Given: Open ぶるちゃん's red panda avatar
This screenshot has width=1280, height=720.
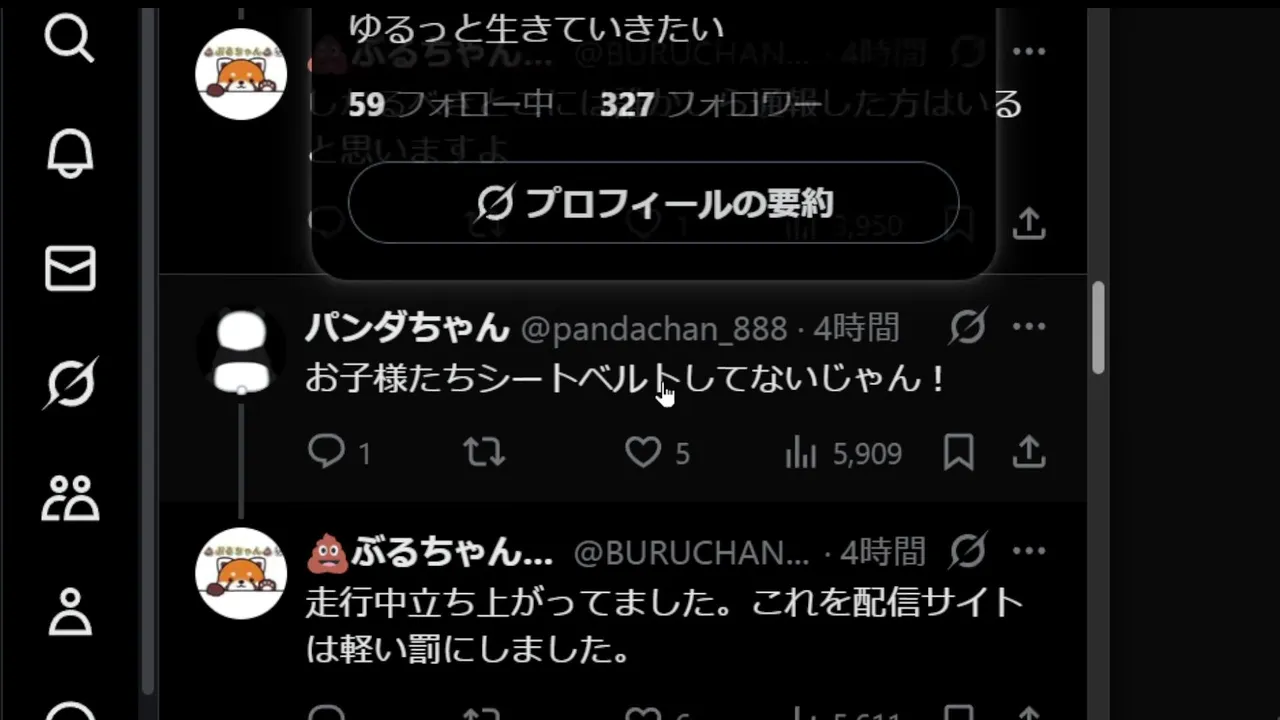Looking at the screenshot, I should coord(241,574).
